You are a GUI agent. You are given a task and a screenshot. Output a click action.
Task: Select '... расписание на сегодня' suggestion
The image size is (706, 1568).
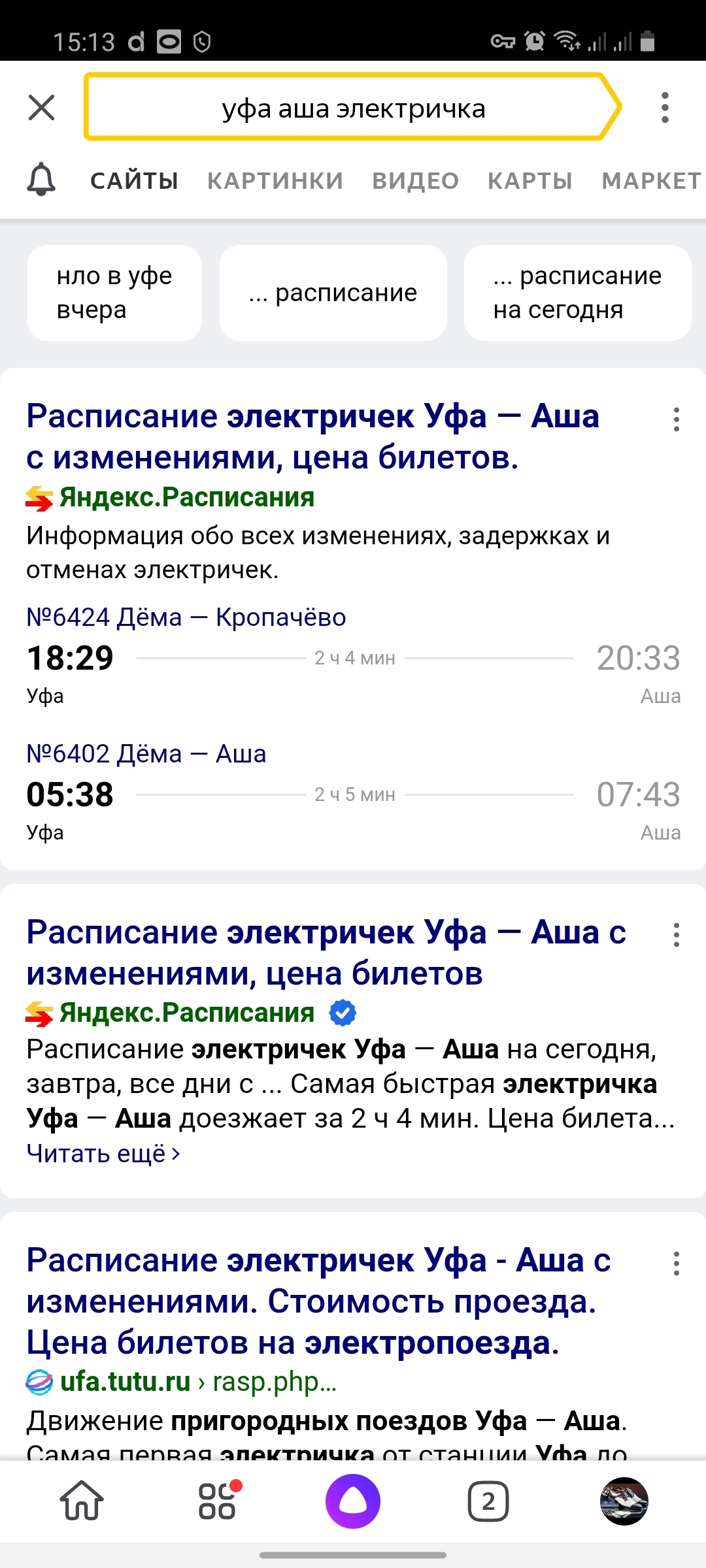click(x=577, y=293)
